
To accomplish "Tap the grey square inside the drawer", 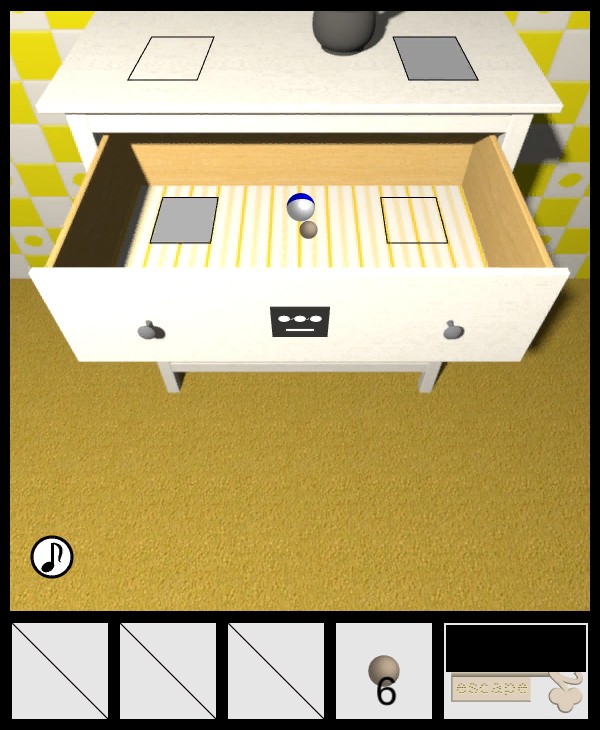I will click(184, 220).
